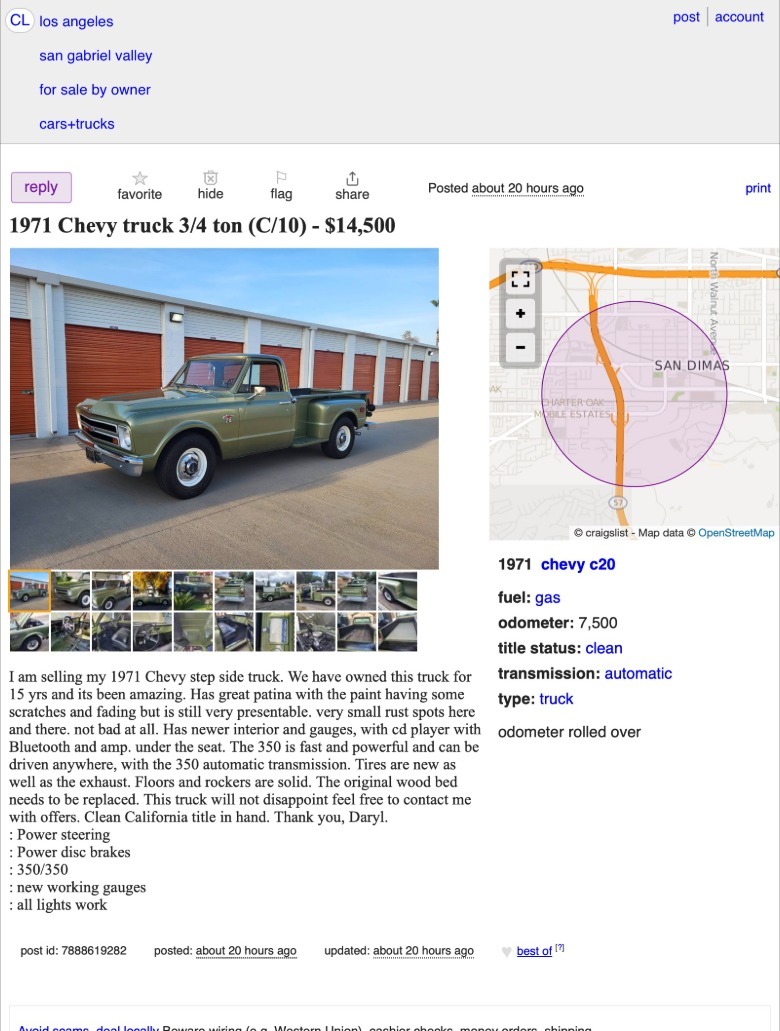This screenshot has height=1031, width=780.
Task: Open the main truck photo
Action: pos(224,408)
